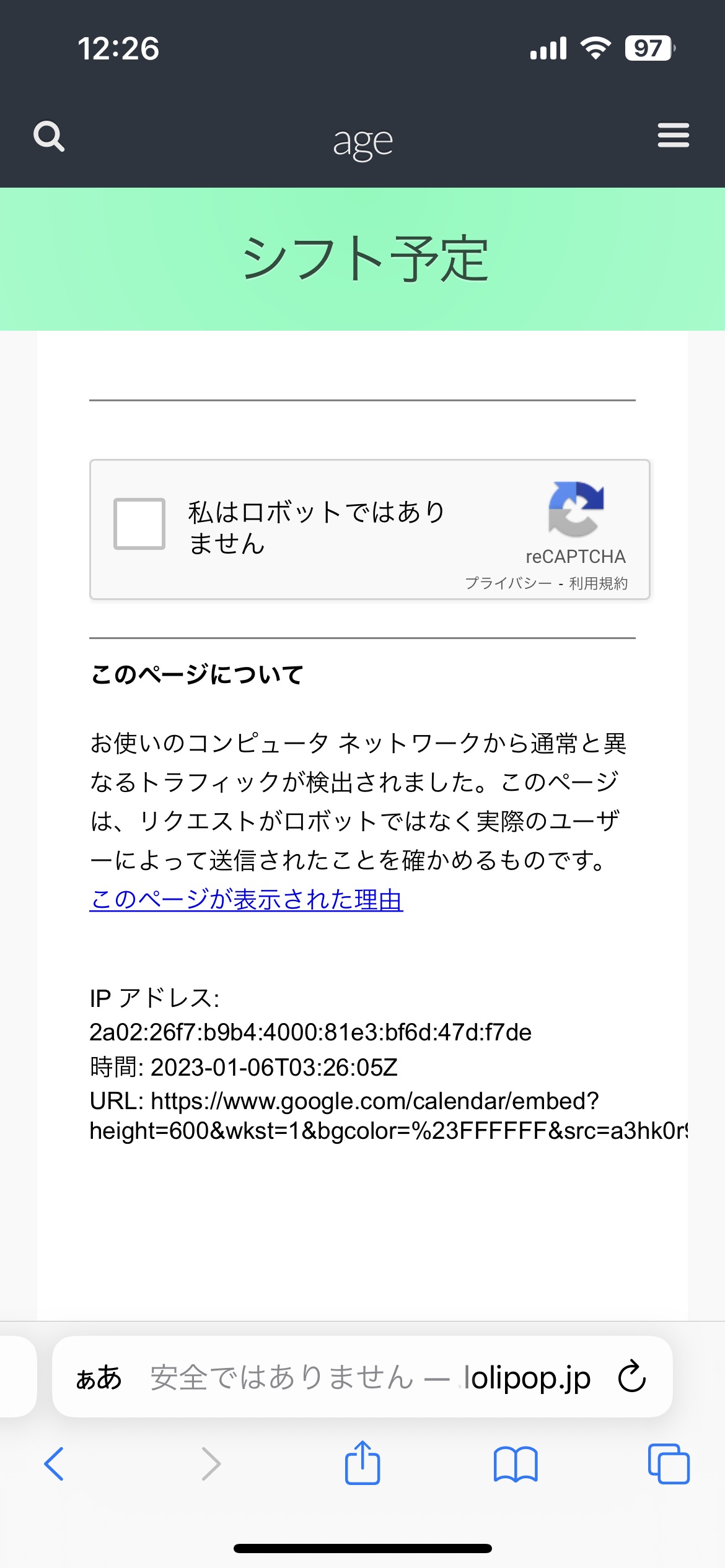Go back to the previous page
The image size is (725, 1568).
55,1464
